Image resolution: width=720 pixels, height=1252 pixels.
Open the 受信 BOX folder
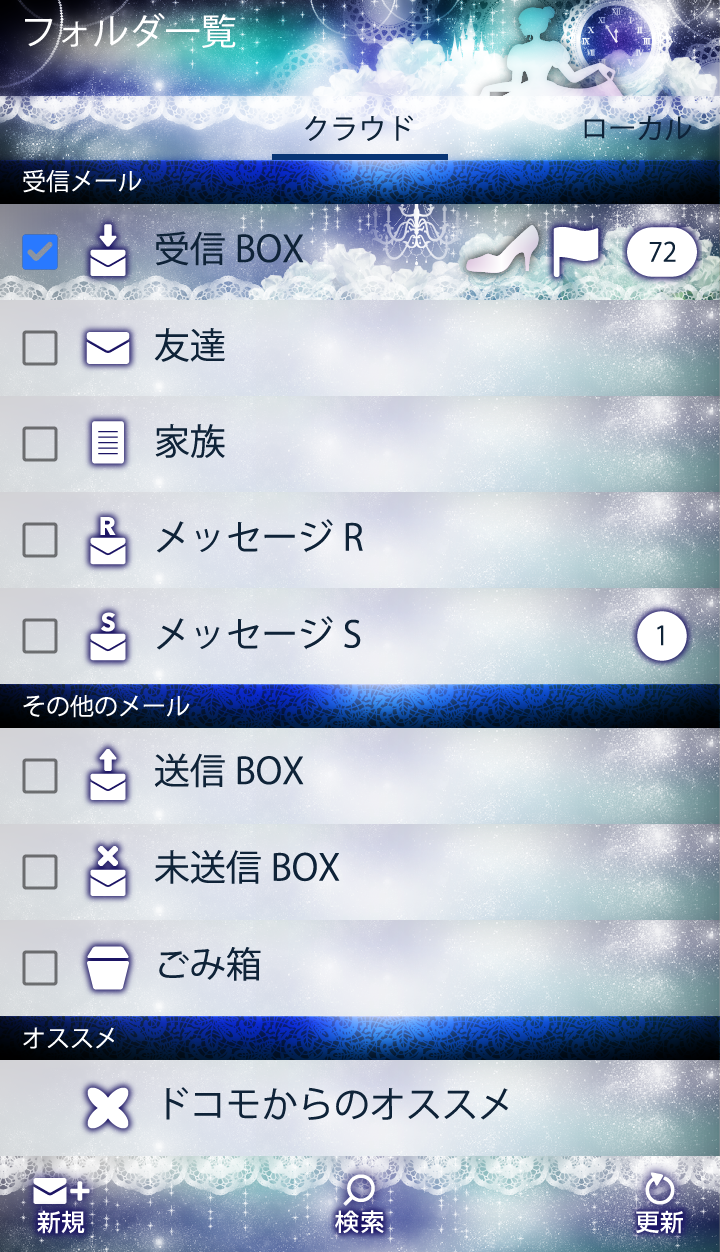coord(229,250)
